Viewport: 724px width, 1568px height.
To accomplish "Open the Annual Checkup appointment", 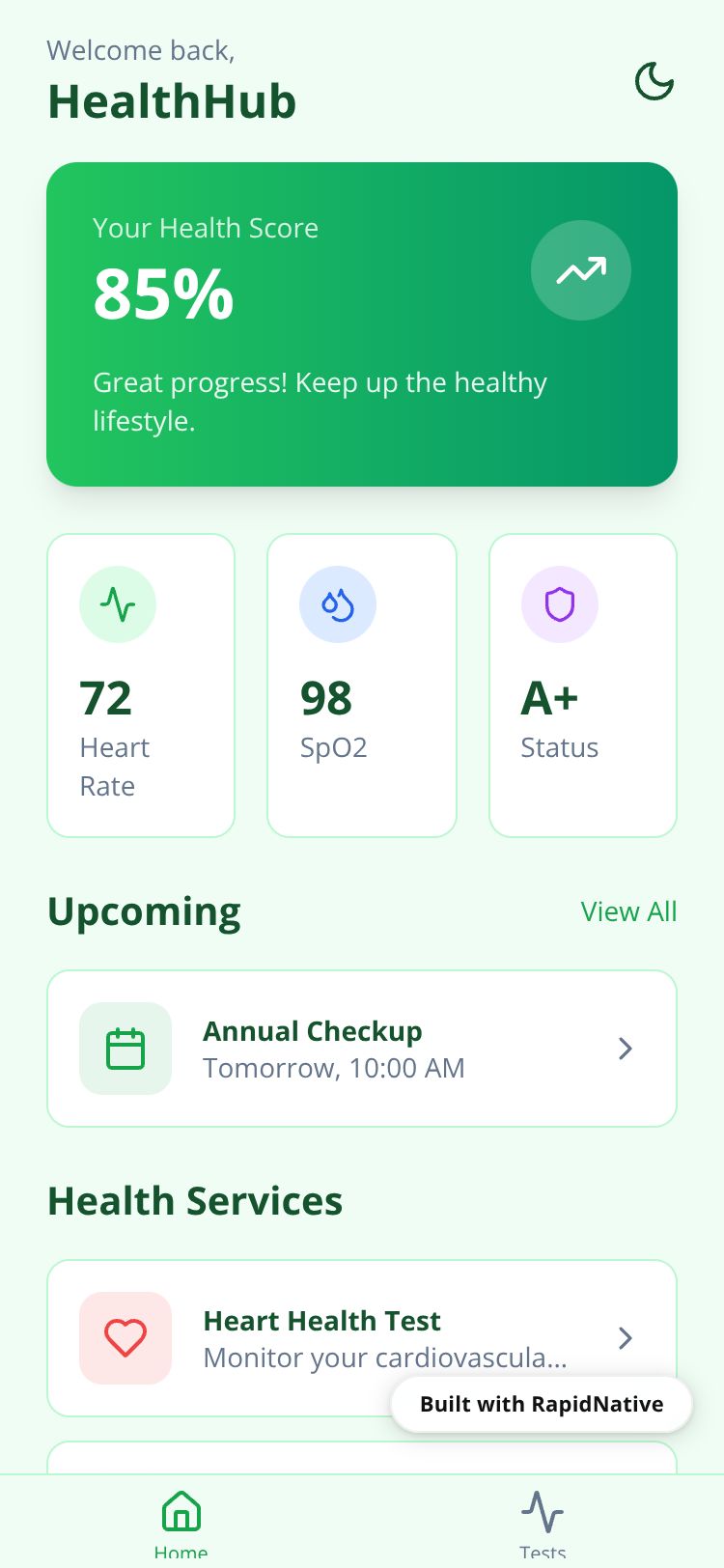I will click(361, 1049).
